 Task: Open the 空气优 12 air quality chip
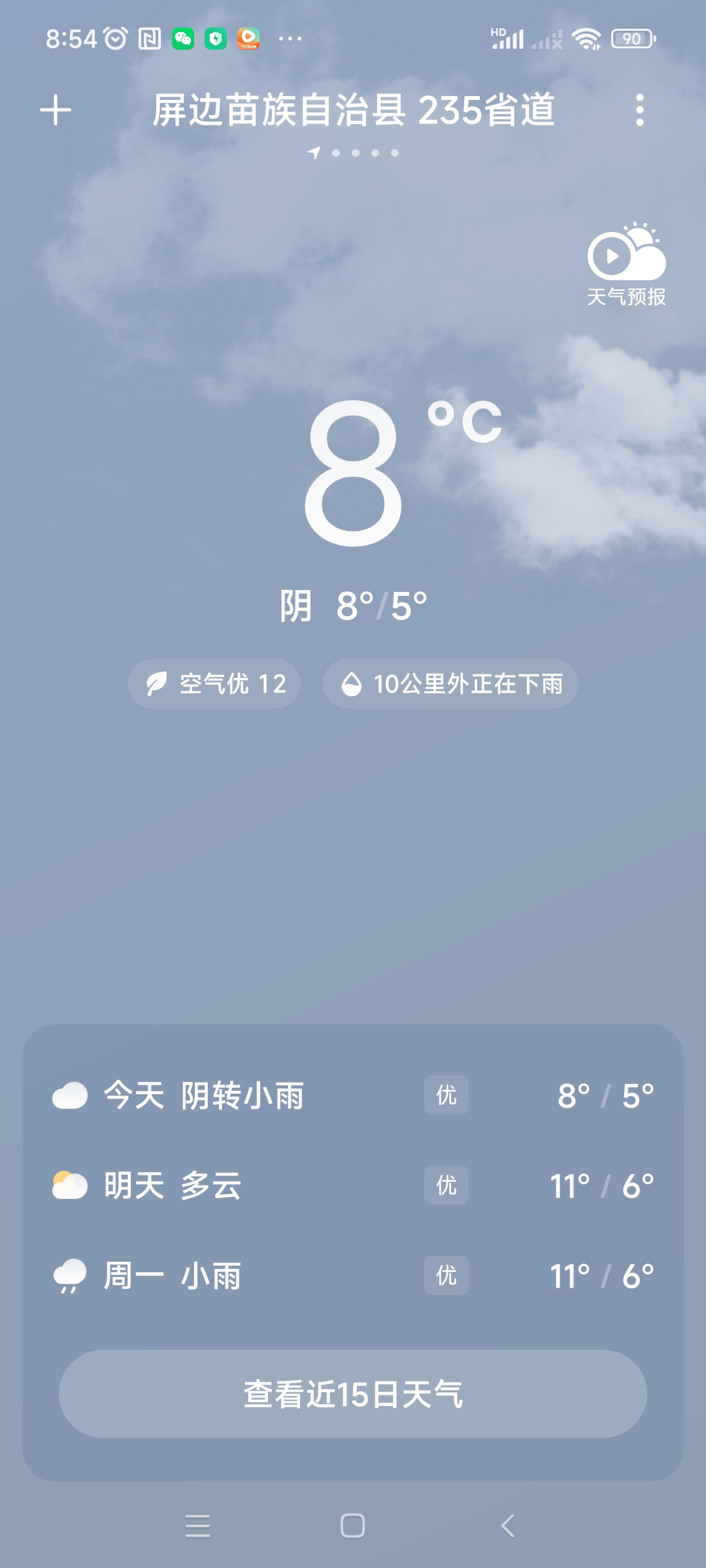214,684
